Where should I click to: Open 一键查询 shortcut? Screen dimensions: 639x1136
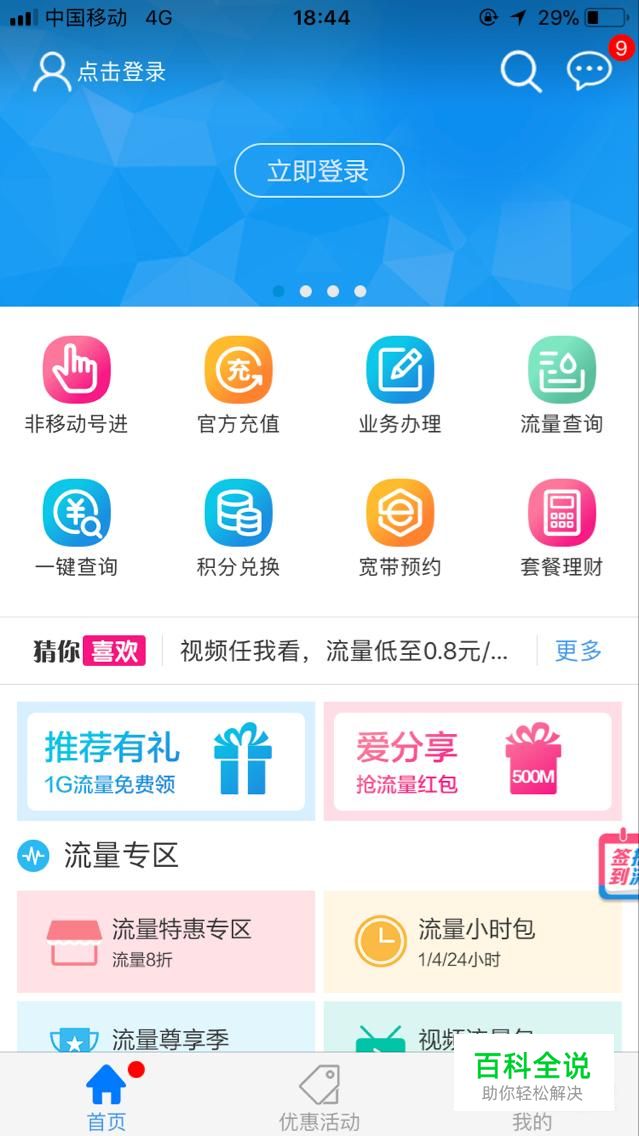[77, 528]
